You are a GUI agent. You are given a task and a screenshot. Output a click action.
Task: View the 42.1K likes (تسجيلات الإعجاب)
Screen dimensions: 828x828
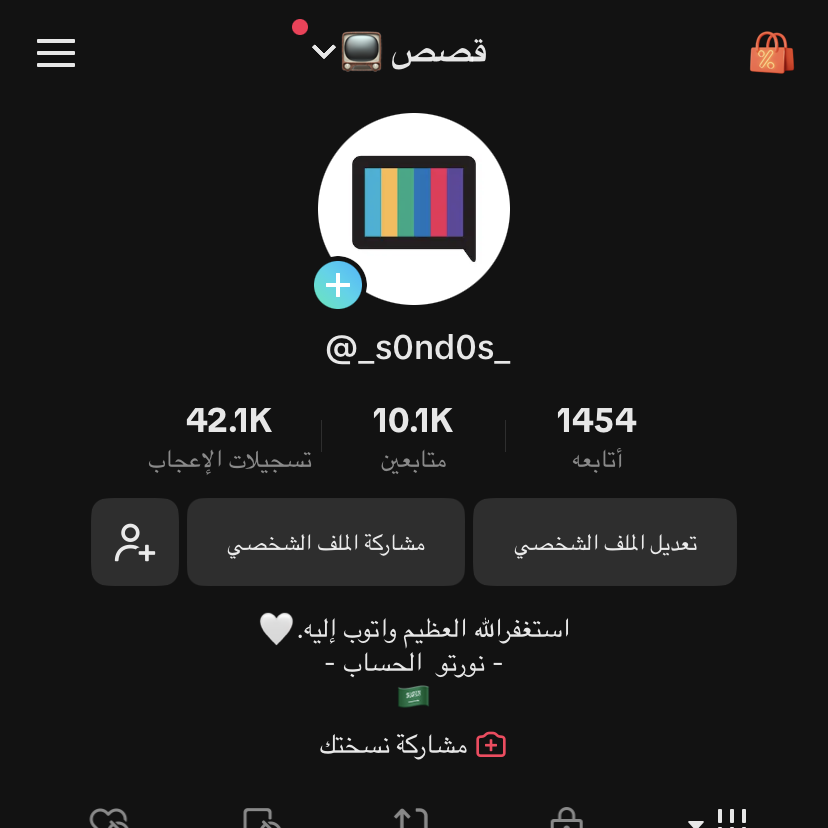229,437
